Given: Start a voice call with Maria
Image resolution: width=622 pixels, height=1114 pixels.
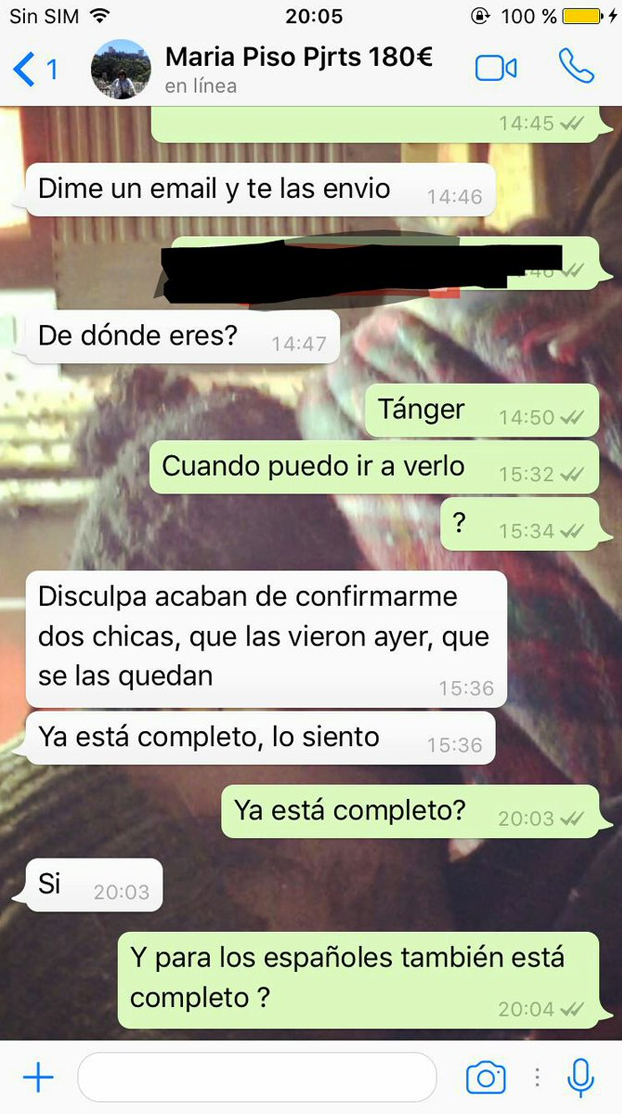Looking at the screenshot, I should coord(576,67).
